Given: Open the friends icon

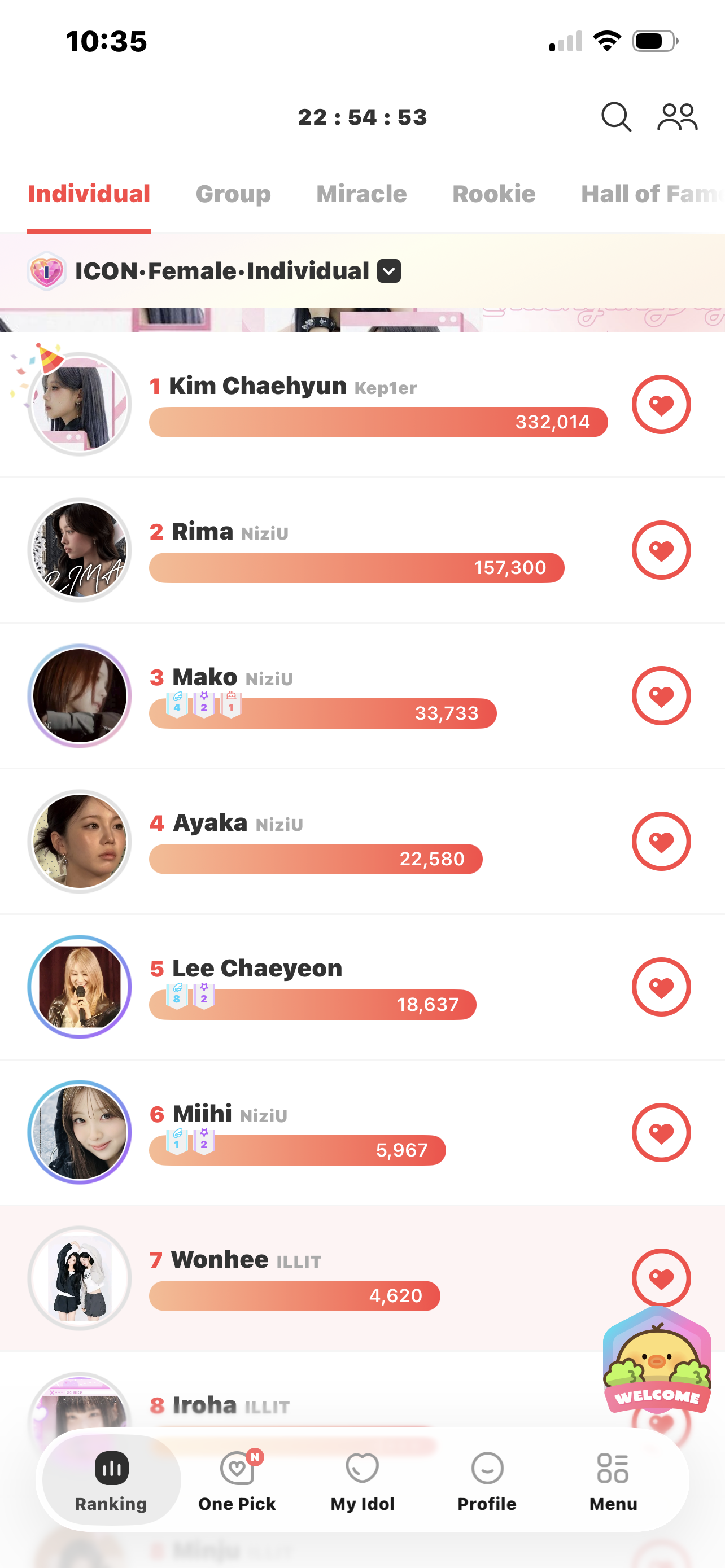Looking at the screenshot, I should pos(677,117).
